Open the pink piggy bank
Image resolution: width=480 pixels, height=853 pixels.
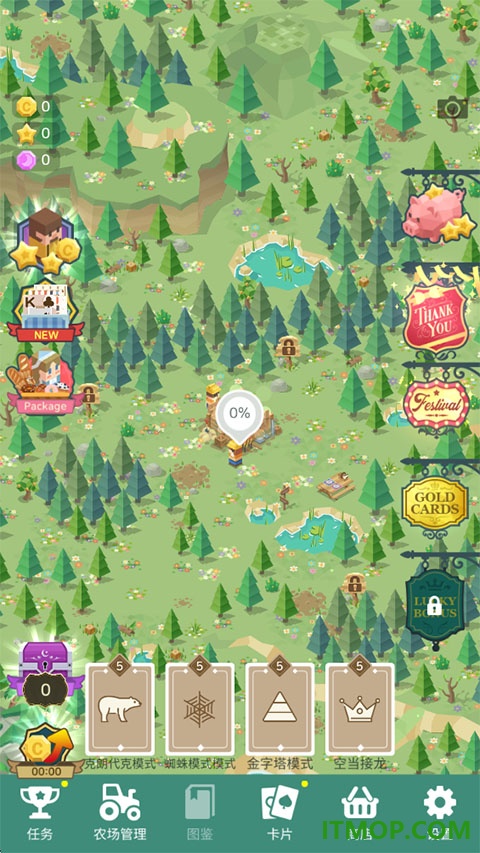point(438,213)
